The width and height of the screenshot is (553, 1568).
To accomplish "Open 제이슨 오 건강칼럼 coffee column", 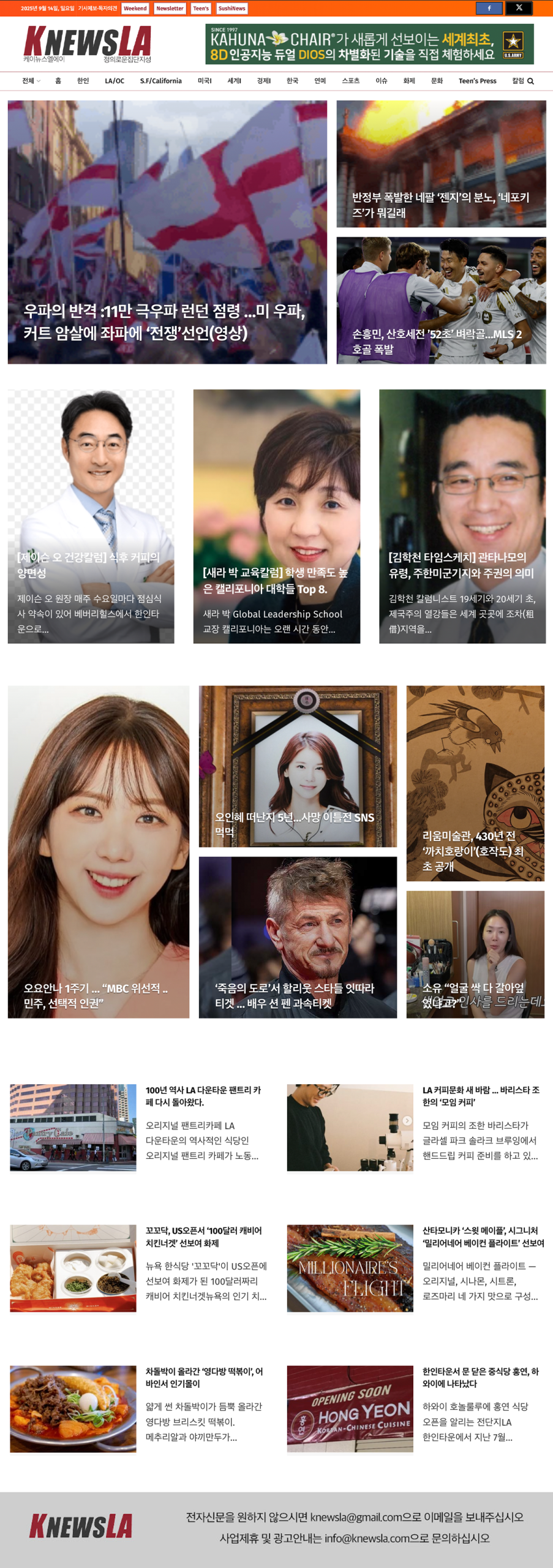I will 89,565.
